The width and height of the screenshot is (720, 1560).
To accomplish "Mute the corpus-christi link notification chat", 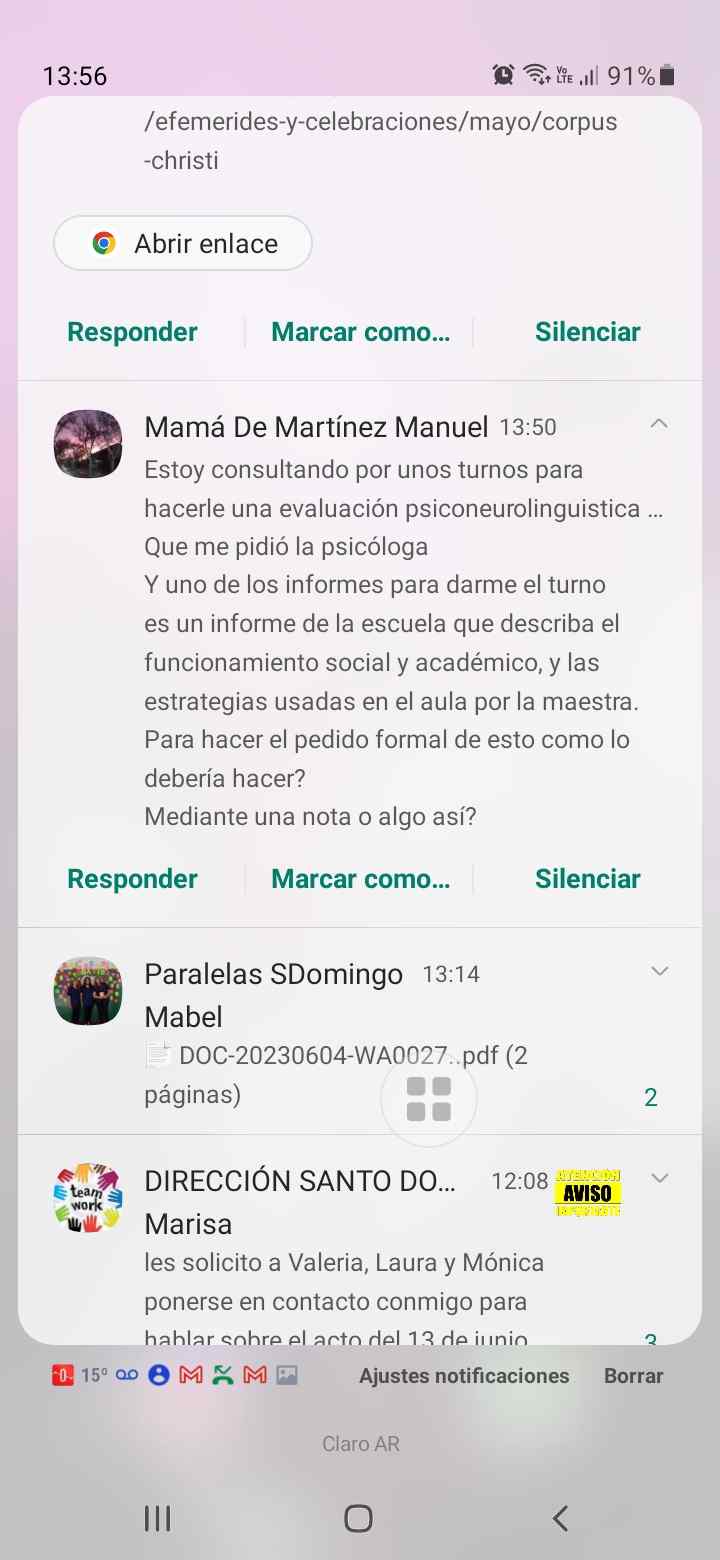I will (x=587, y=332).
